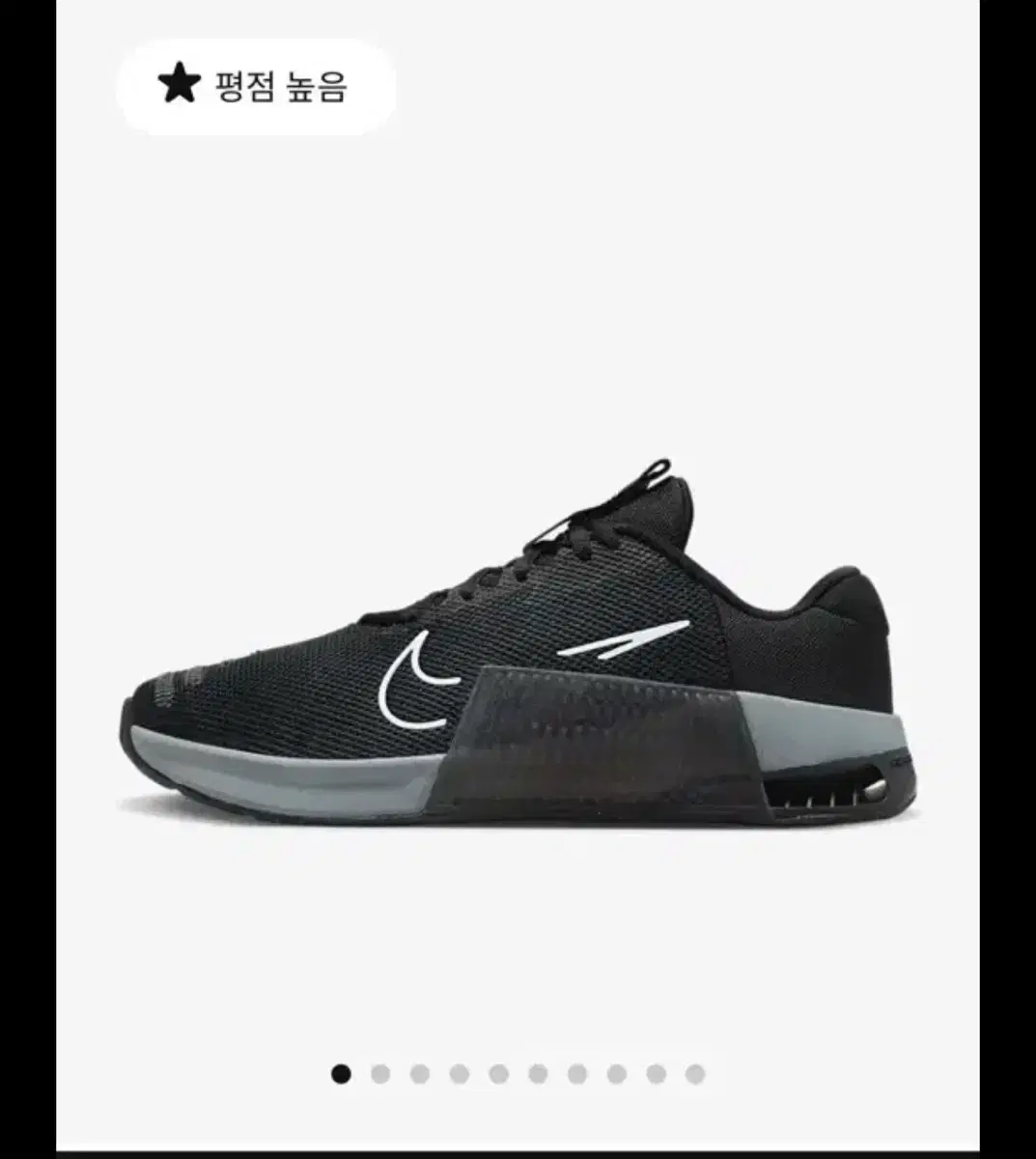Tap the shoe image to view it full size
1036x1159 pixels.
521,647
